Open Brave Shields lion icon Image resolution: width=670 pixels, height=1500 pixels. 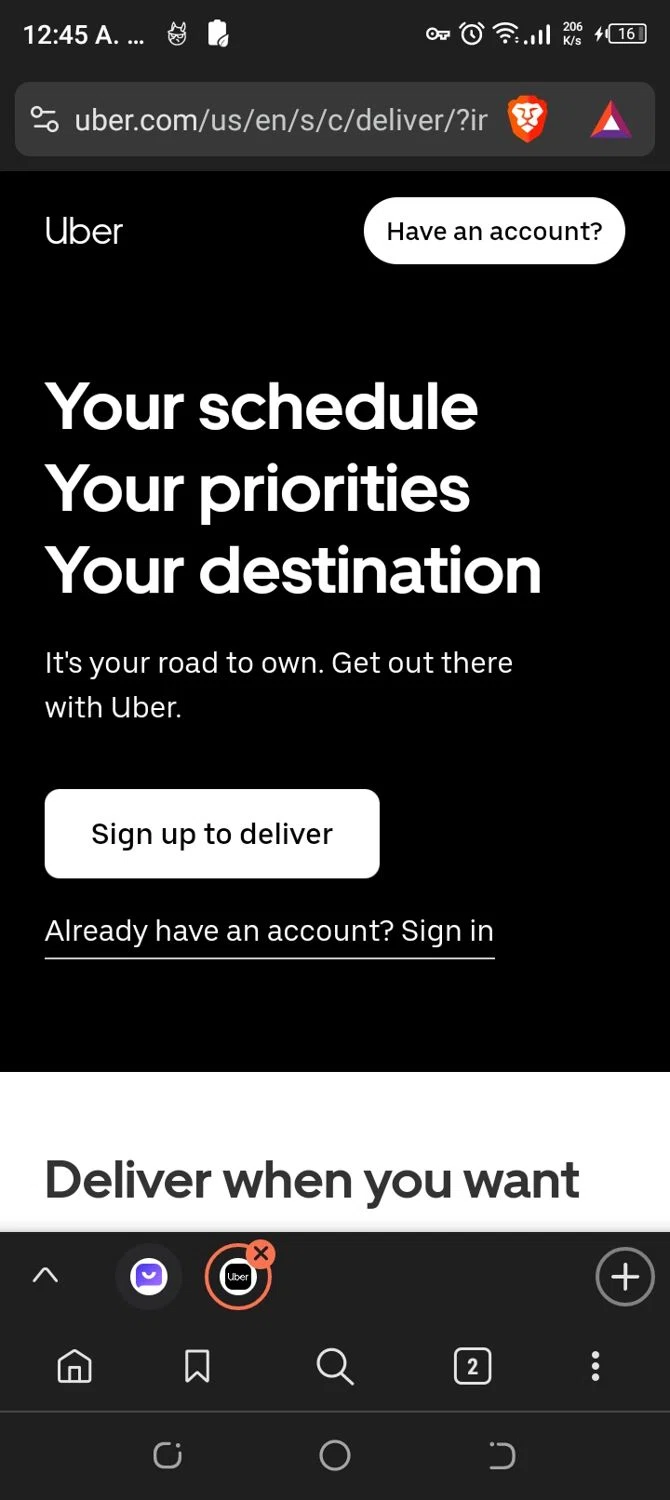(x=527, y=120)
